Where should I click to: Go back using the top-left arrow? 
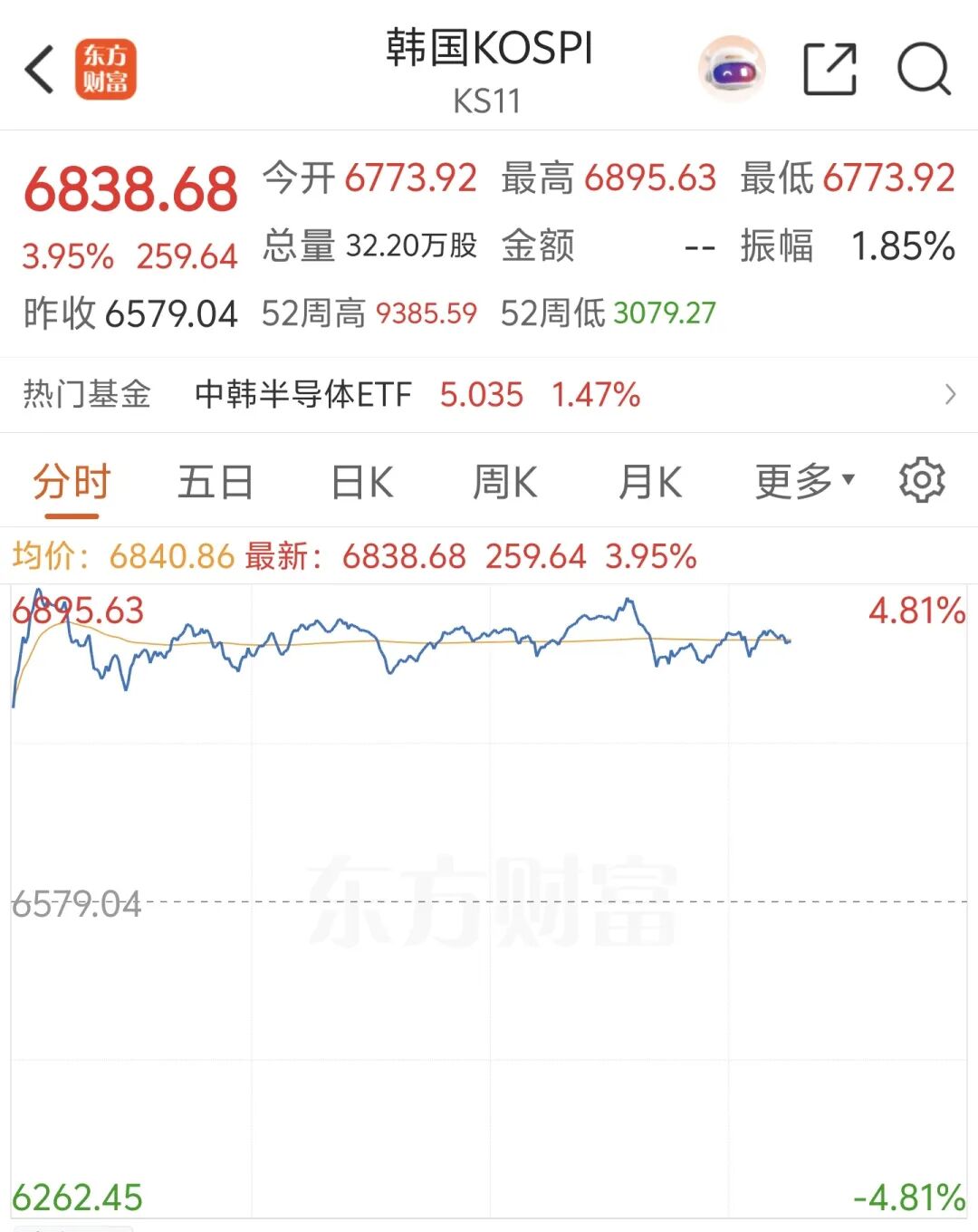click(40, 69)
